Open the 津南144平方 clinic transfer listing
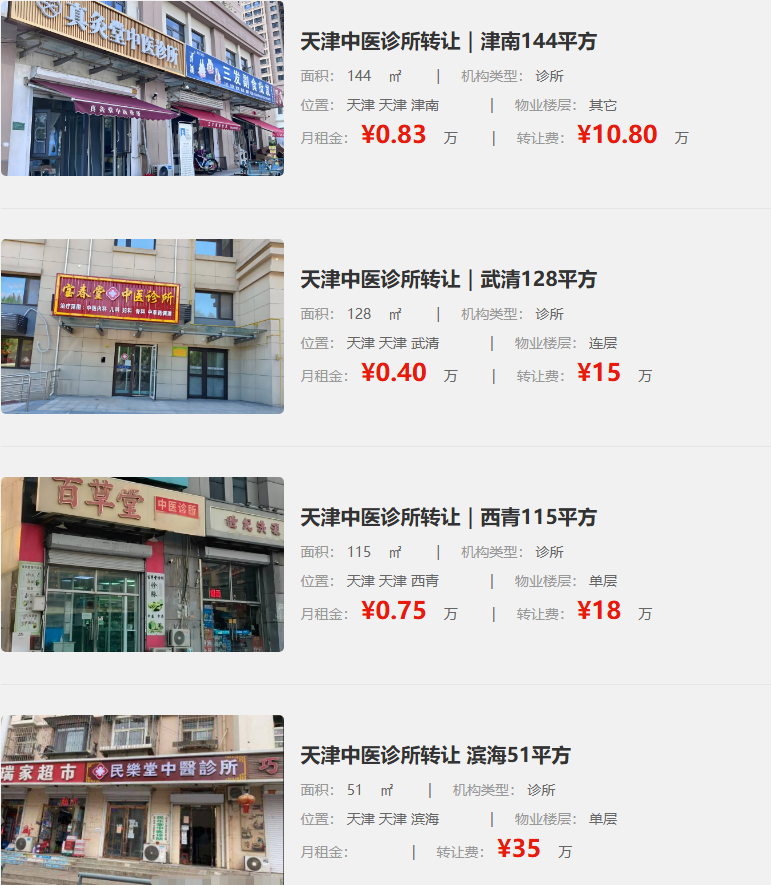Screen dimensions: 771x885 [448, 42]
